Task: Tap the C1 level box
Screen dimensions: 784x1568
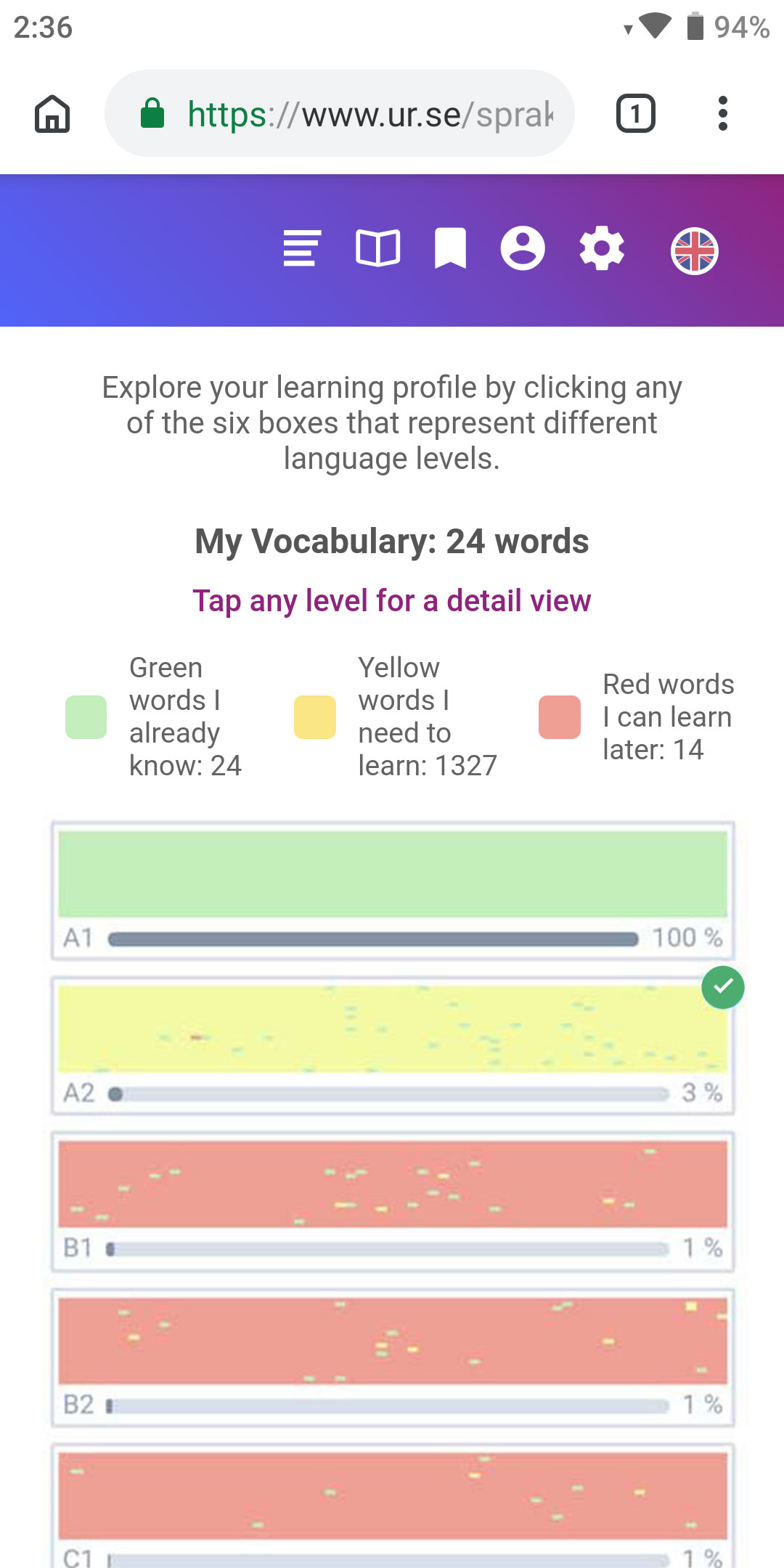Action: click(393, 1506)
